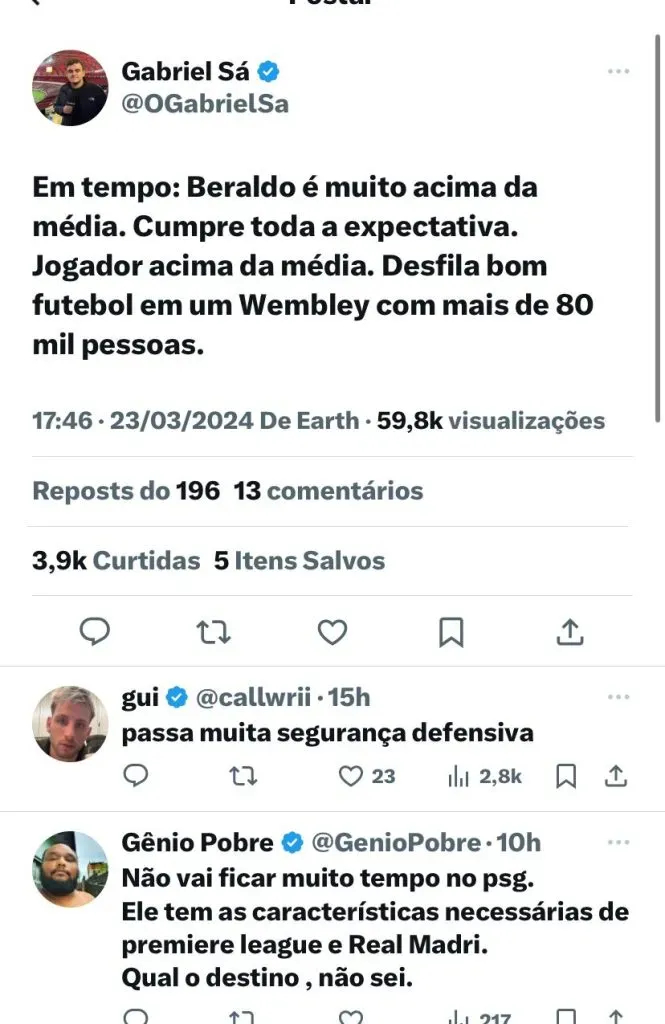The image size is (665, 1024).
Task: Open gui's profile picture
Action: (70, 723)
